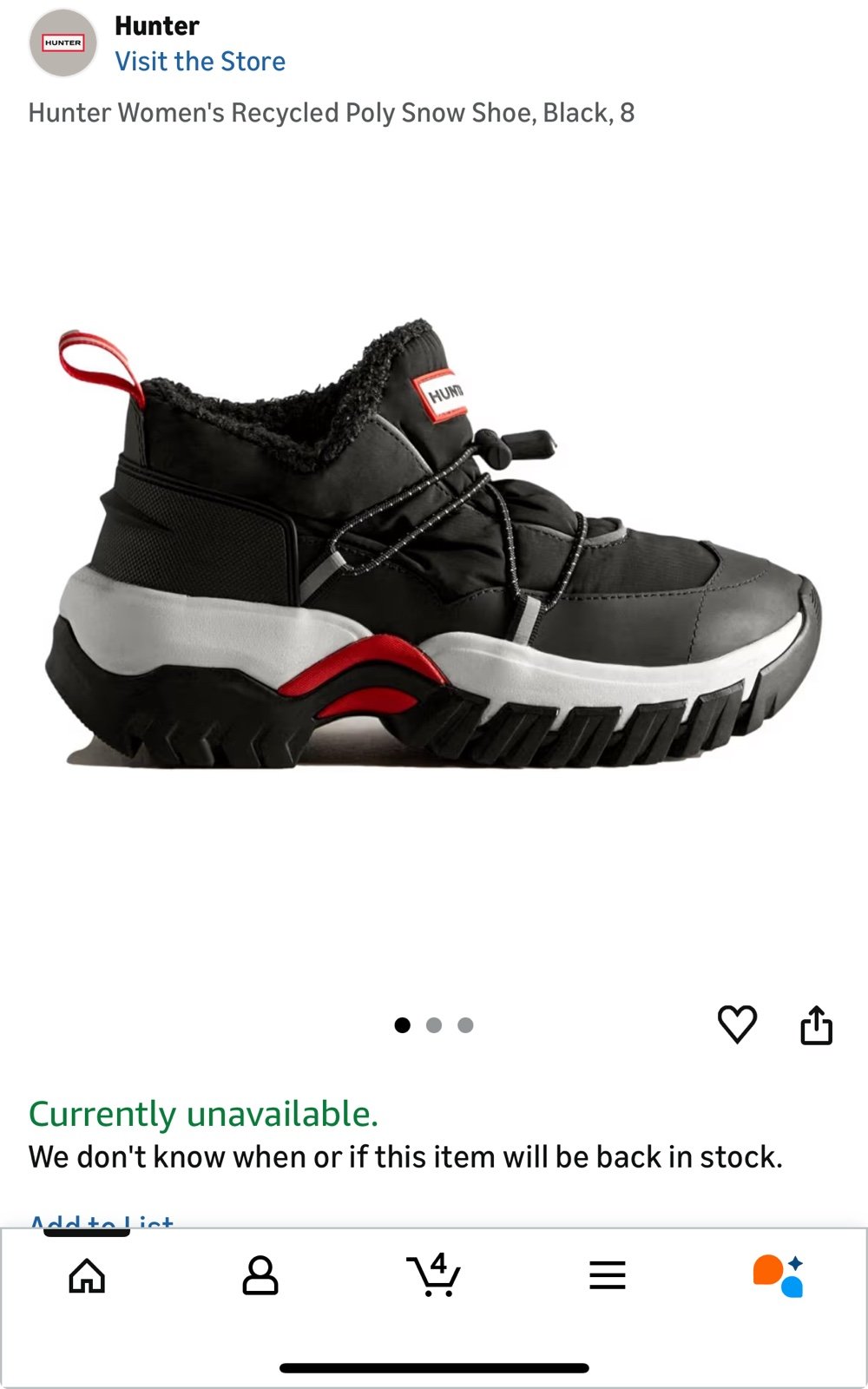Select the second image carousel dot
This screenshot has width=868, height=1389.
tap(434, 1024)
